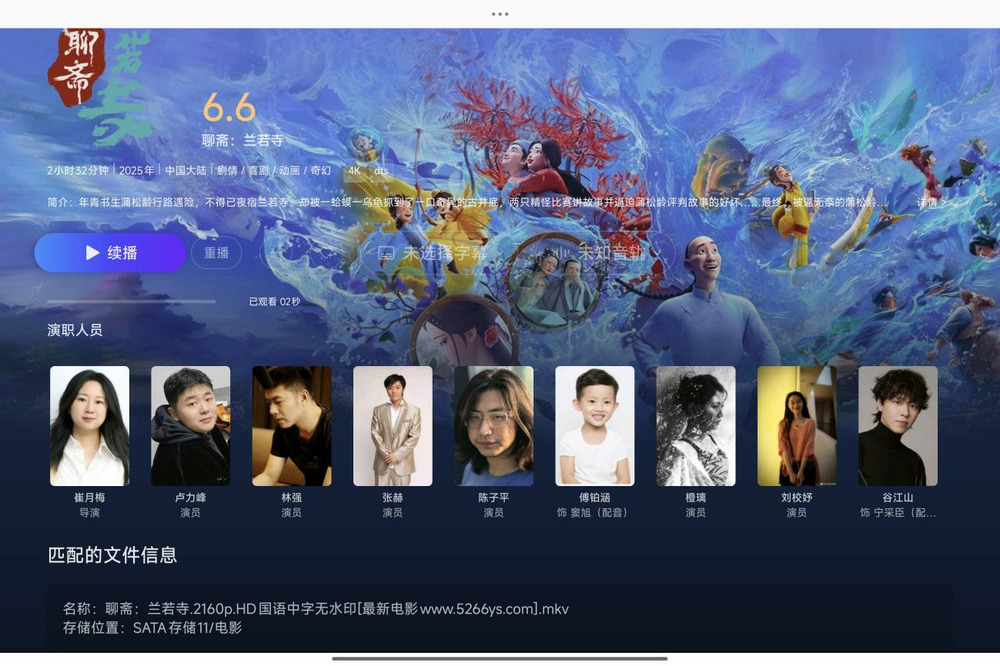Open voice actor 傅铂涵's profile

pyautogui.click(x=594, y=427)
